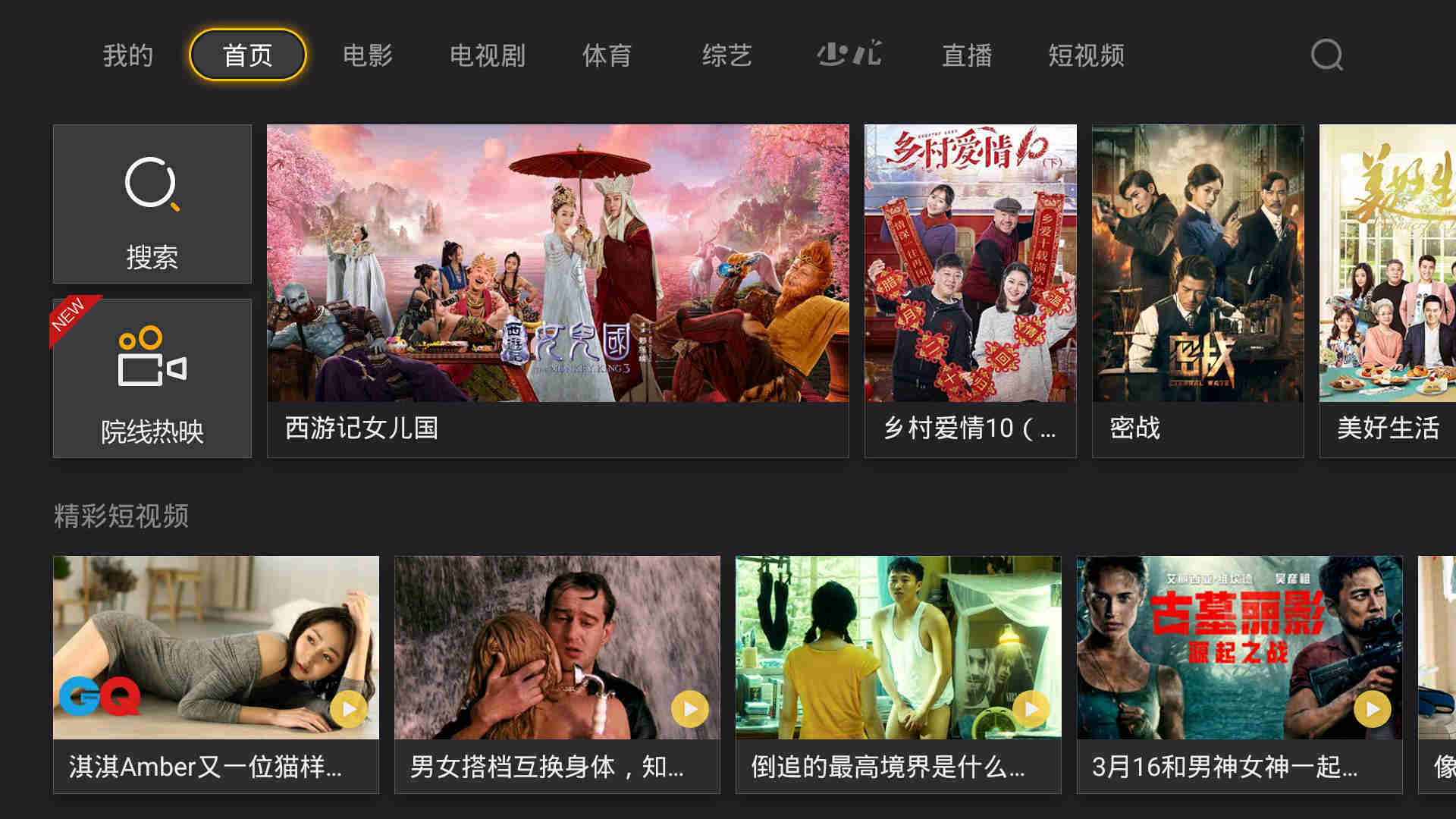1456x819 pixels.
Task: Open the 密战 movie card
Action: click(1197, 290)
